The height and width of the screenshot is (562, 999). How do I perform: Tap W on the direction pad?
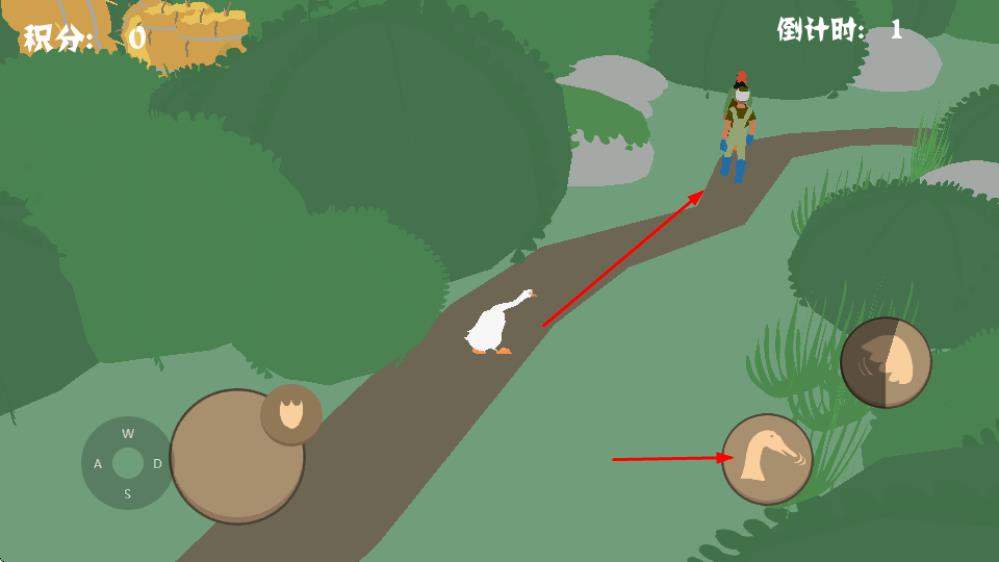(x=128, y=434)
